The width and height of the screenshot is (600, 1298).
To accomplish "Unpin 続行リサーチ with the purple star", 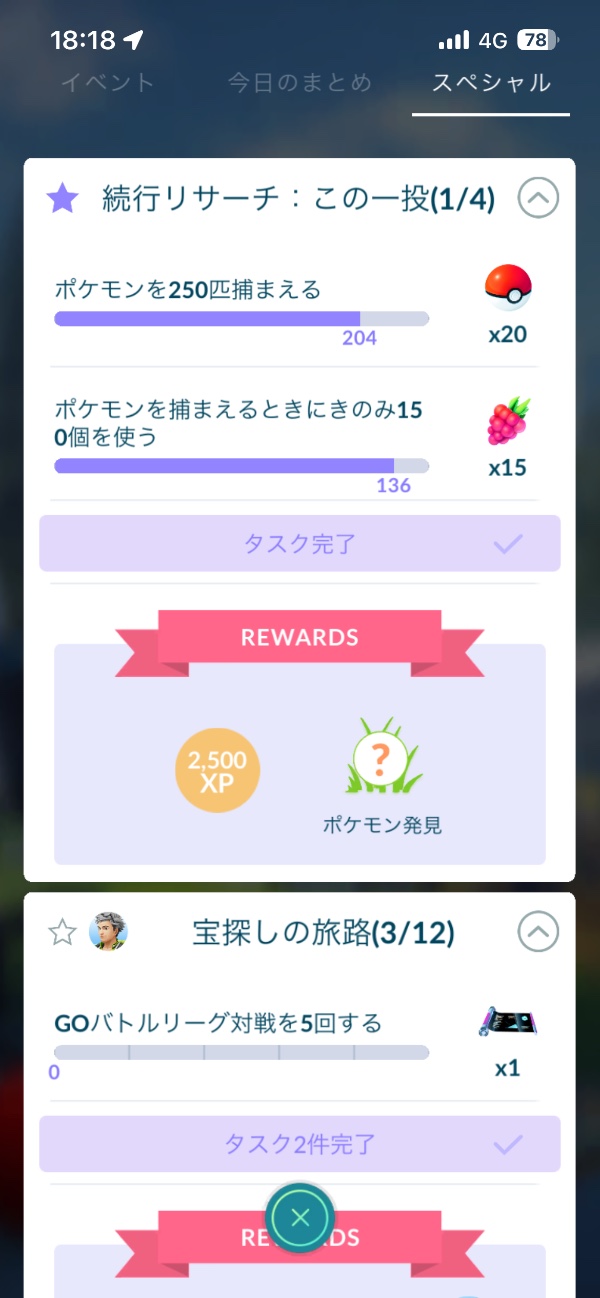I will point(63,199).
